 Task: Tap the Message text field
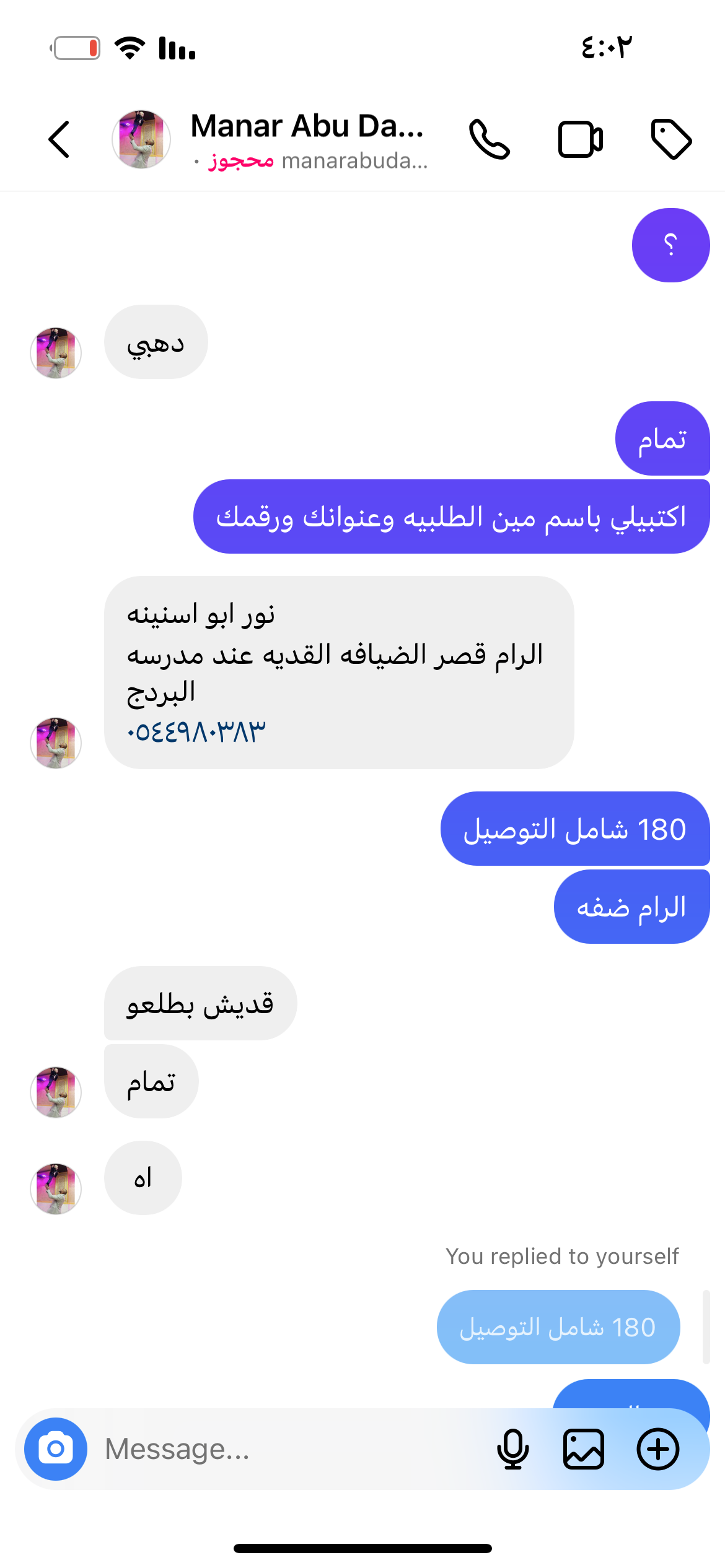coord(291,1448)
